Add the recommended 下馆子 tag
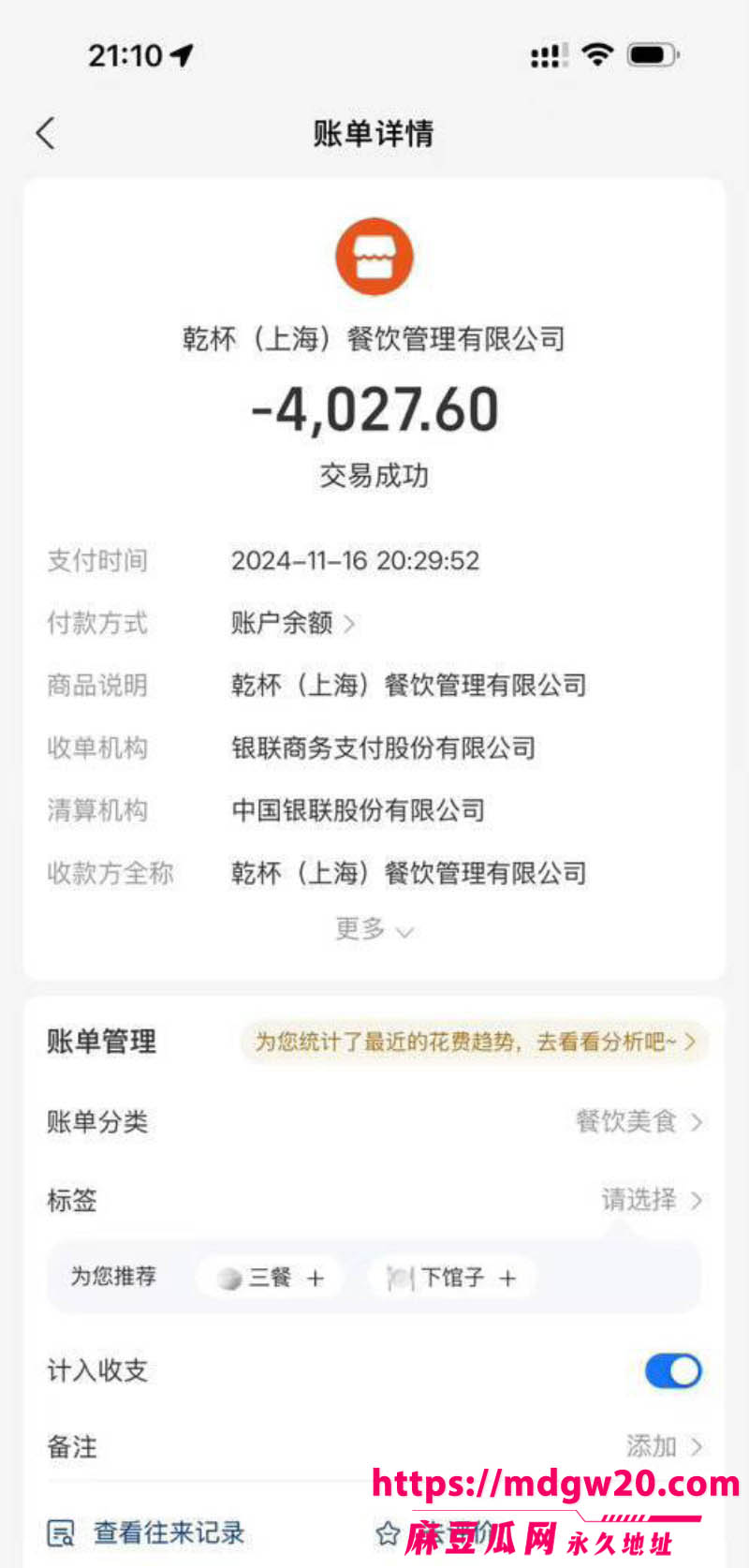 pyautogui.click(x=452, y=1278)
